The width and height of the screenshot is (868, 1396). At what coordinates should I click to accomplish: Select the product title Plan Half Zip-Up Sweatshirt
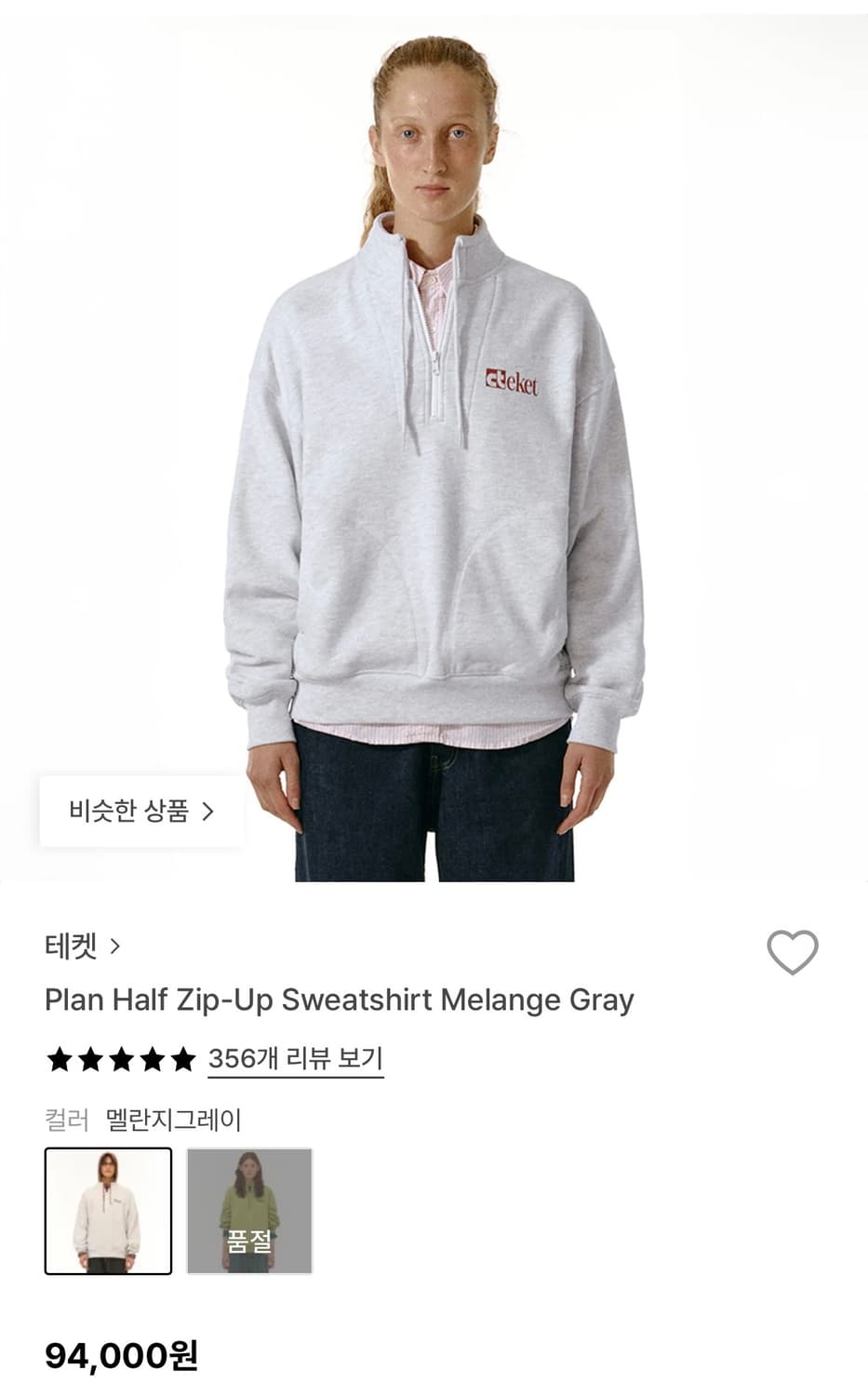tap(339, 1000)
